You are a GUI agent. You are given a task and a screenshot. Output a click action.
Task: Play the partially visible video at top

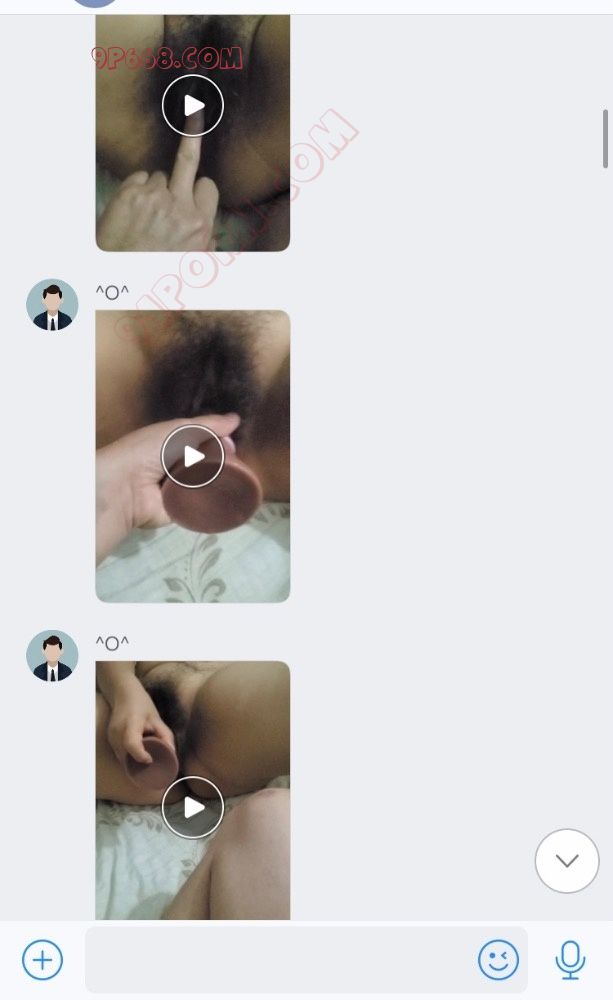click(193, 105)
